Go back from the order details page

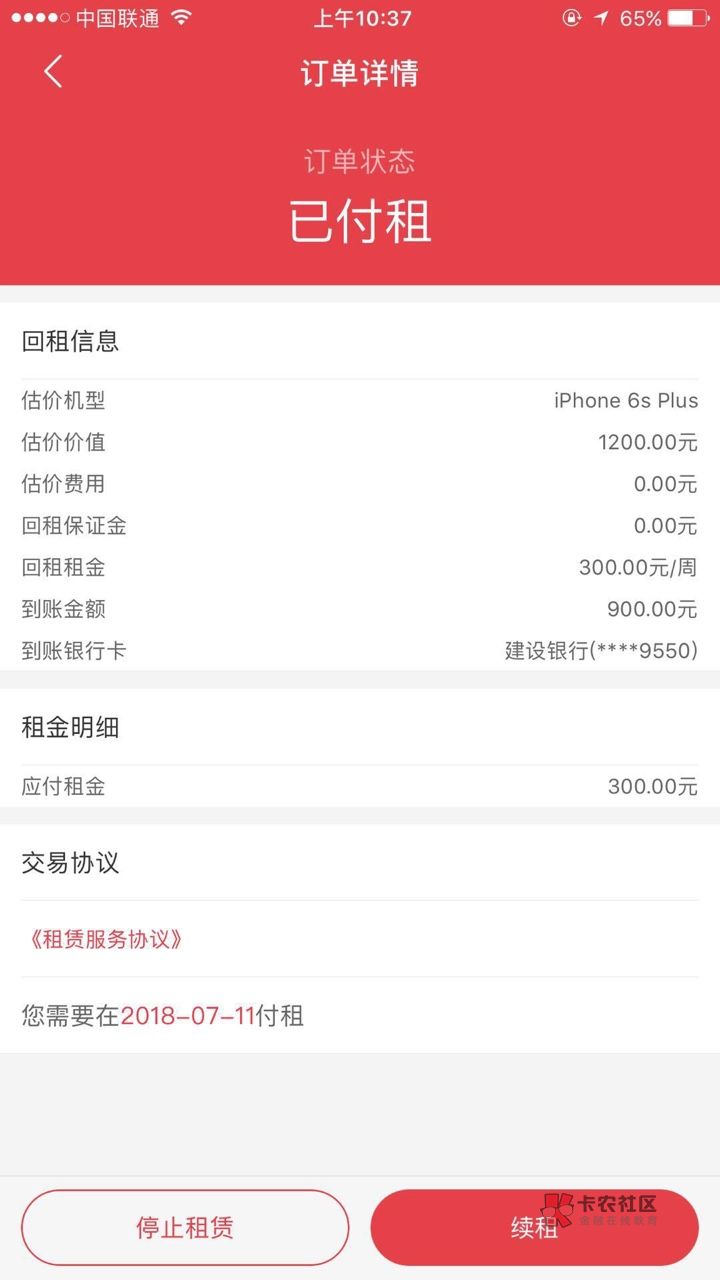[53, 72]
